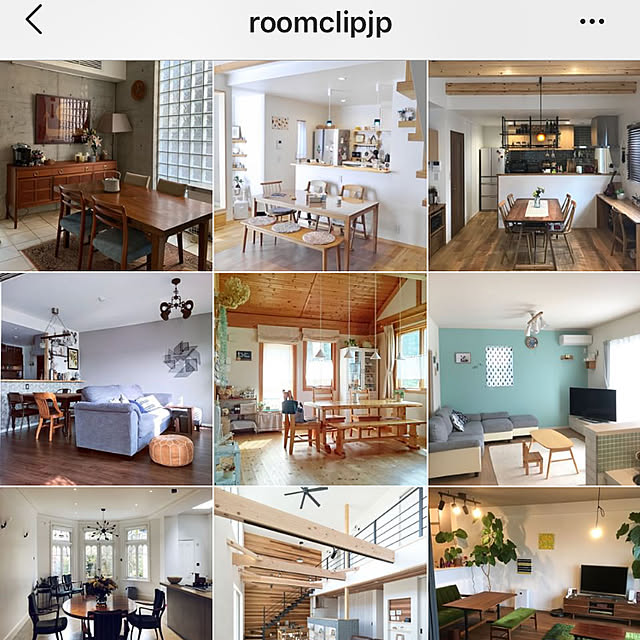Open the photo with the orange leather pouf
The width and height of the screenshot is (640, 640).
(x=106, y=380)
